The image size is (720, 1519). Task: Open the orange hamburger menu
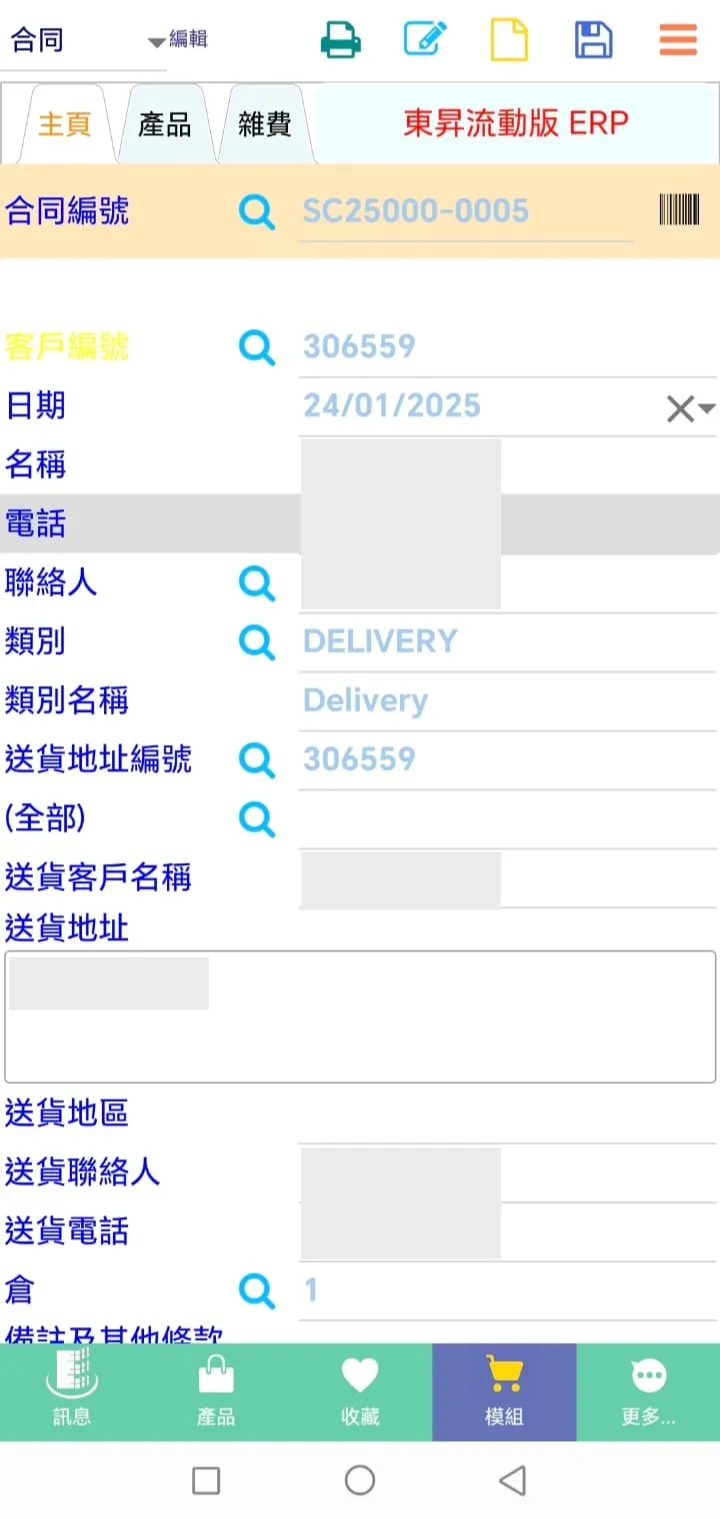(x=678, y=40)
